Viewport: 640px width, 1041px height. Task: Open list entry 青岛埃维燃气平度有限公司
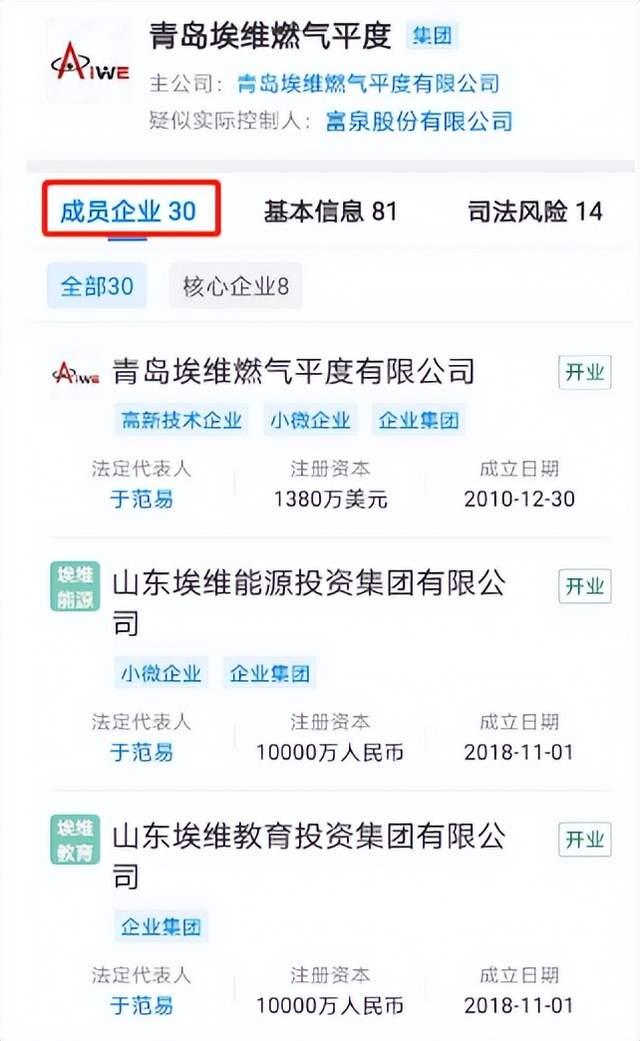tap(293, 372)
